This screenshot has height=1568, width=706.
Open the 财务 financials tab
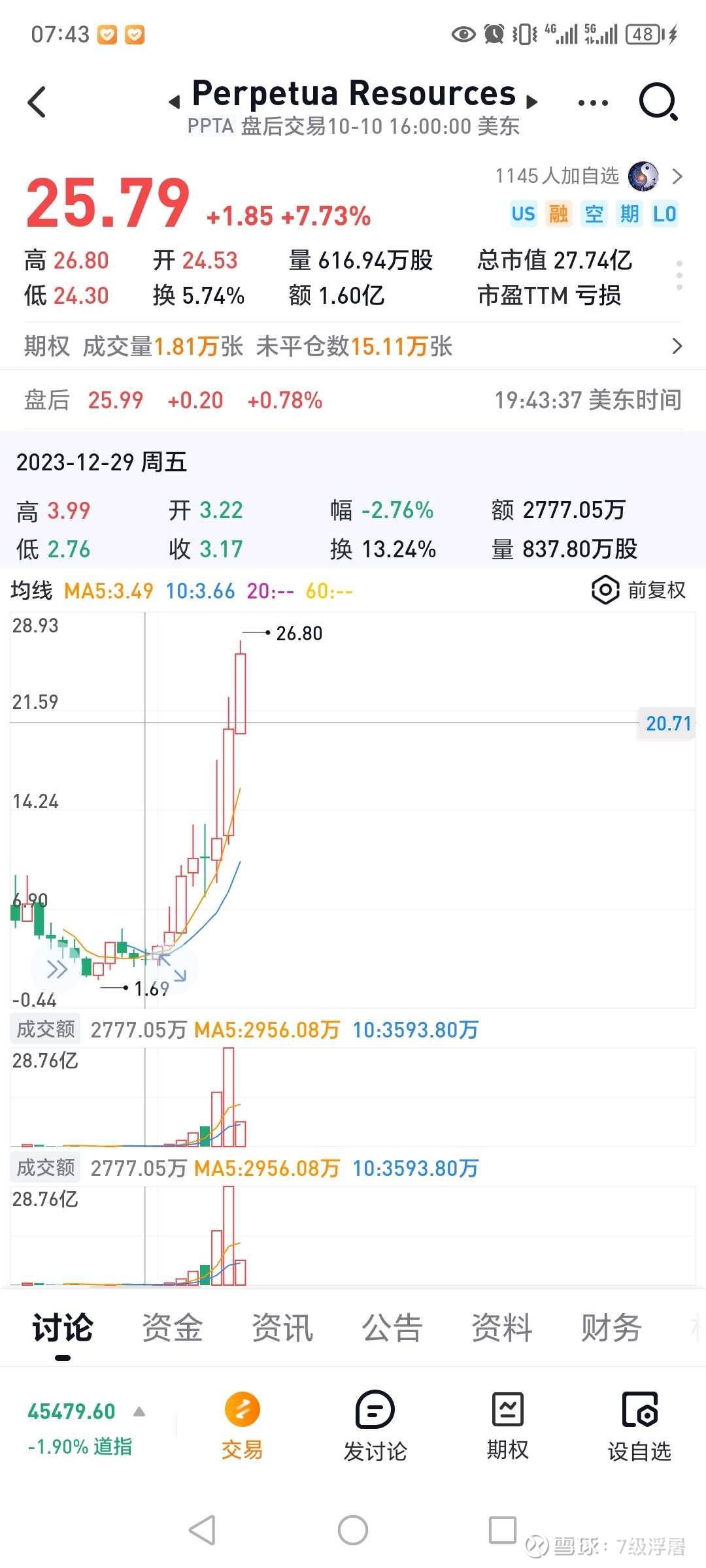(612, 1329)
